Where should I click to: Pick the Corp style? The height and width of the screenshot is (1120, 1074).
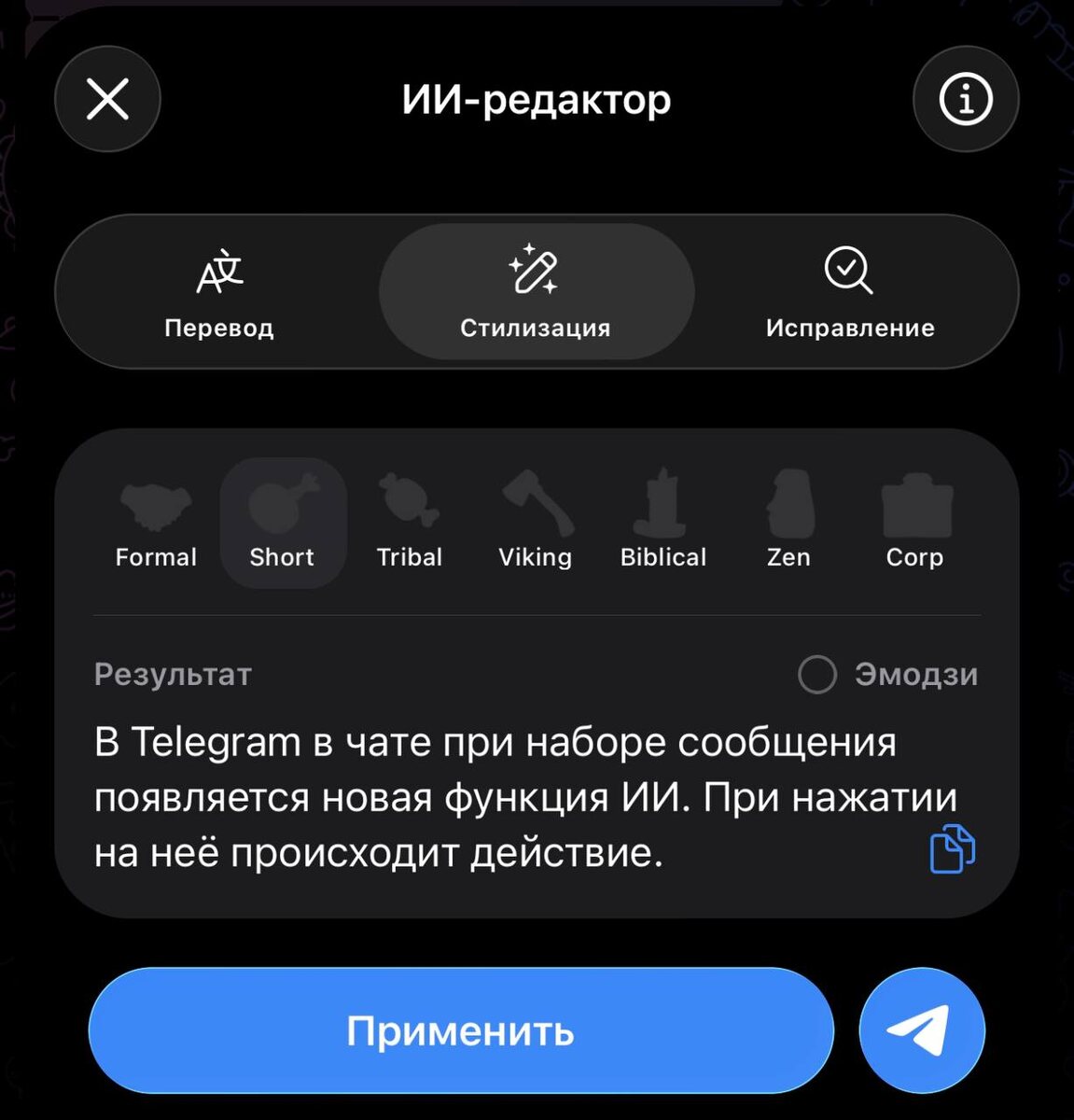pos(914,524)
